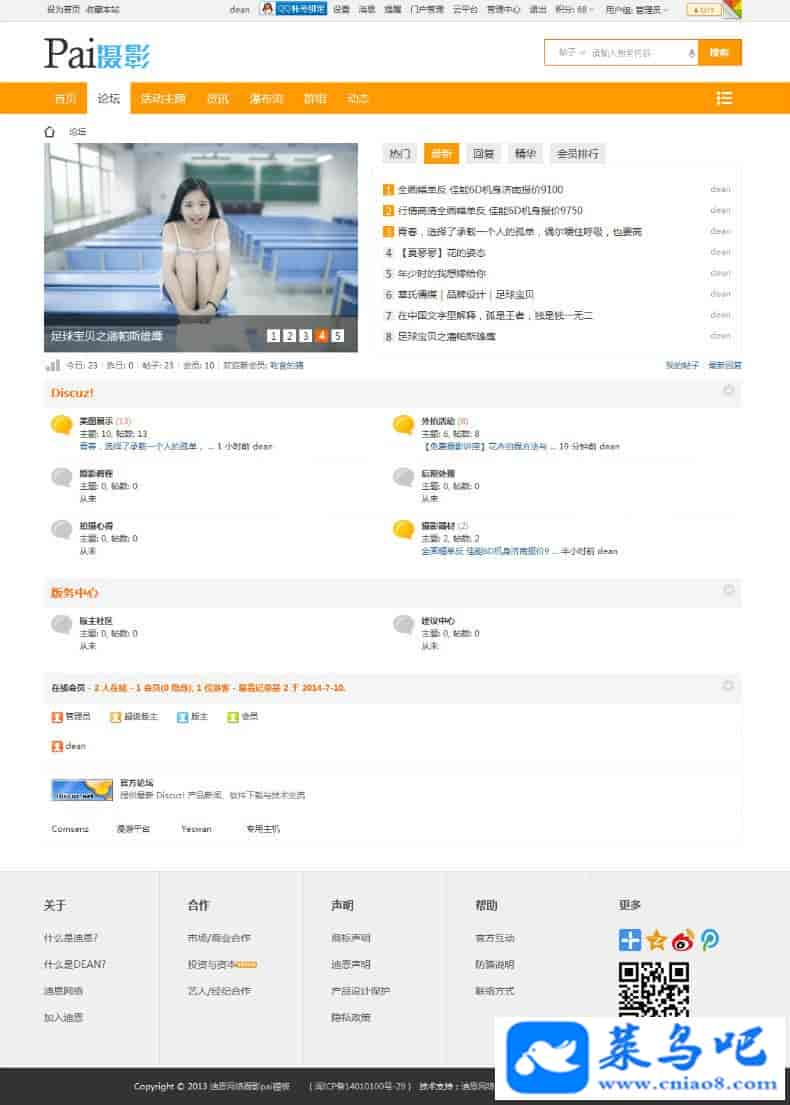Go to the 群组 nav tab
Viewport: 790px width, 1105px height.
[x=315, y=98]
